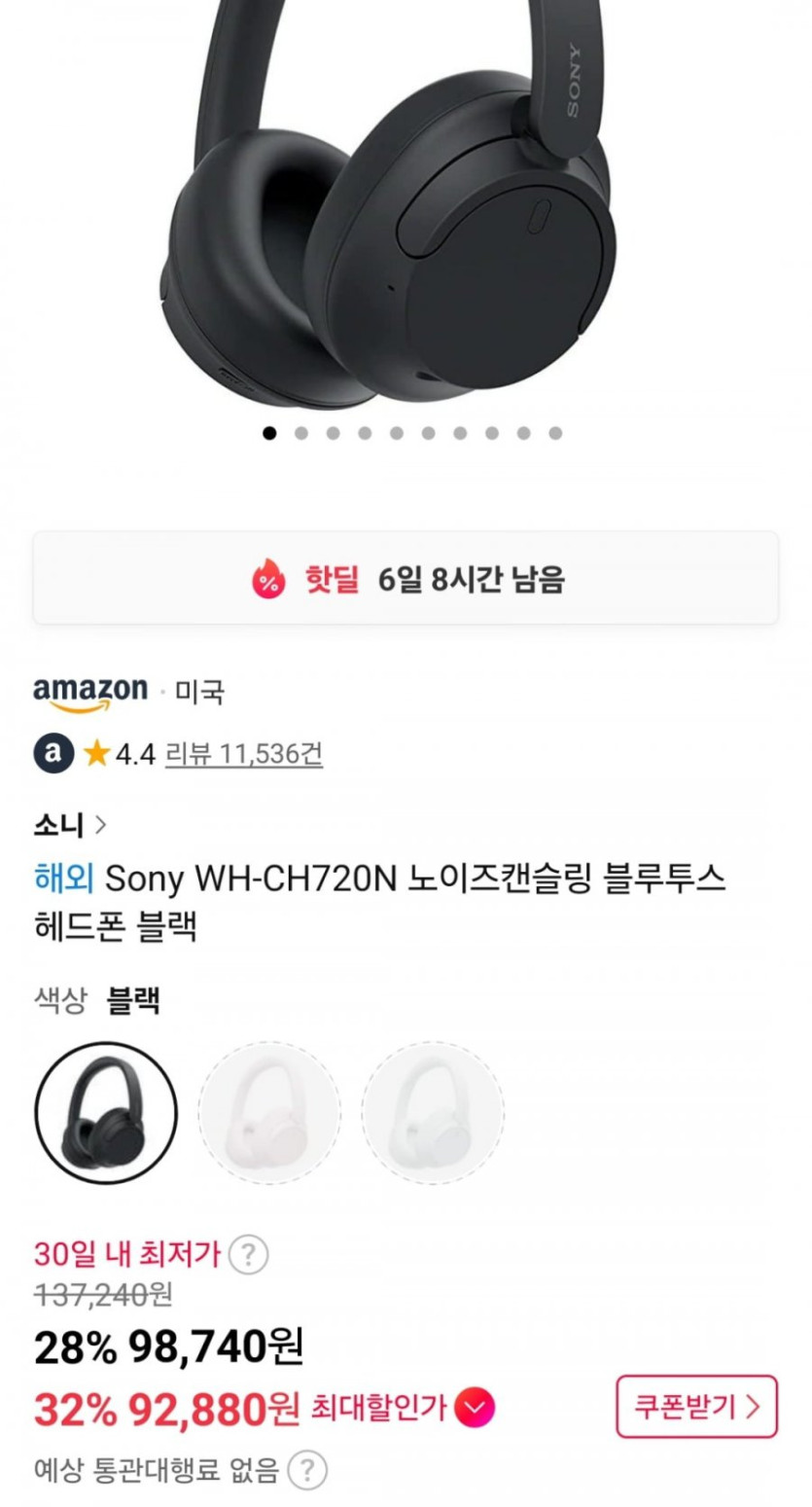Tap the 30일 내 최저가 help icon
Screen dimensions: 812x1507
pyautogui.click(x=248, y=1255)
